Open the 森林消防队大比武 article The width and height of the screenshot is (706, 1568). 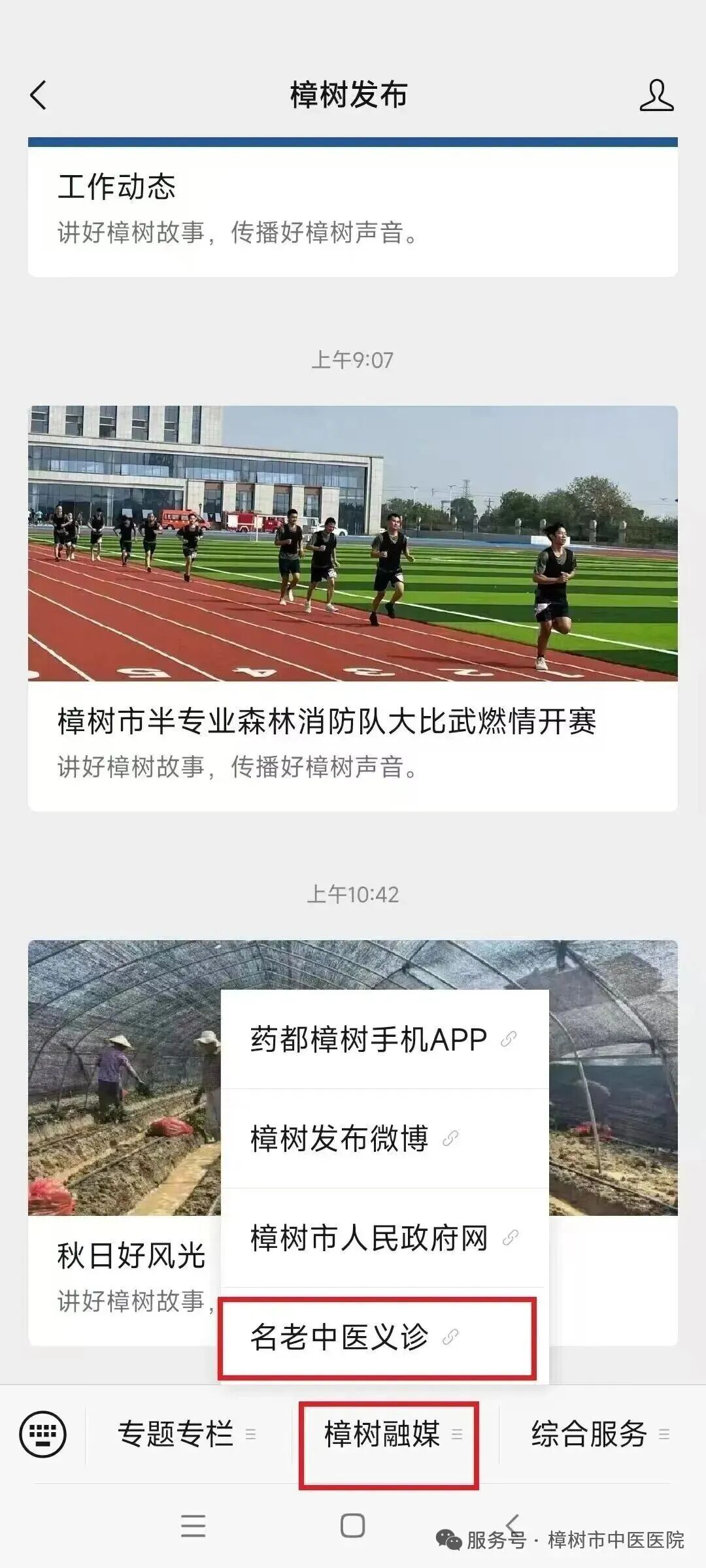[x=352, y=608]
